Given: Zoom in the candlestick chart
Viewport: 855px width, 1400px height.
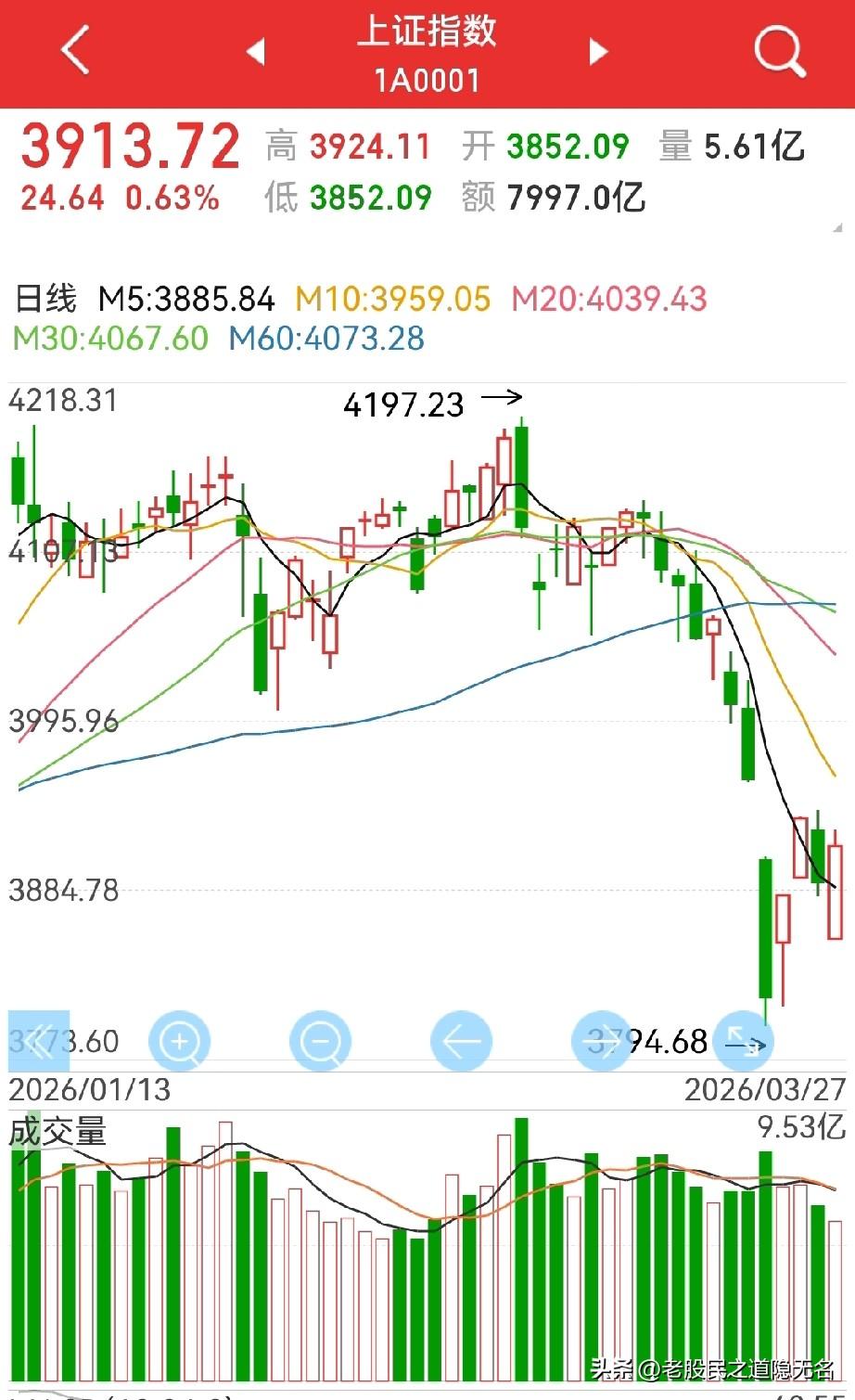Looking at the screenshot, I should click(x=179, y=1042).
